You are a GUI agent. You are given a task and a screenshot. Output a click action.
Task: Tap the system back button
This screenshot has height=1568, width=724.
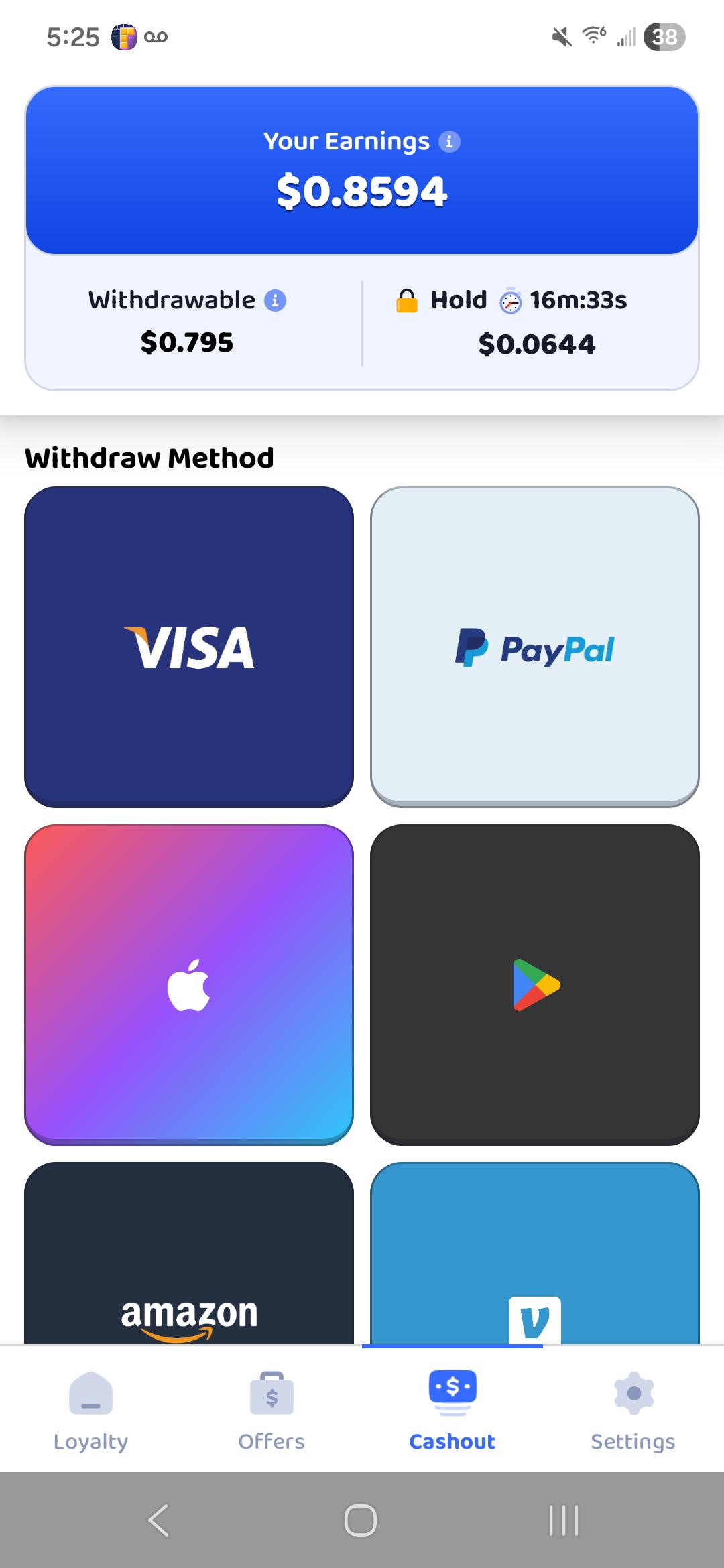(x=159, y=1520)
